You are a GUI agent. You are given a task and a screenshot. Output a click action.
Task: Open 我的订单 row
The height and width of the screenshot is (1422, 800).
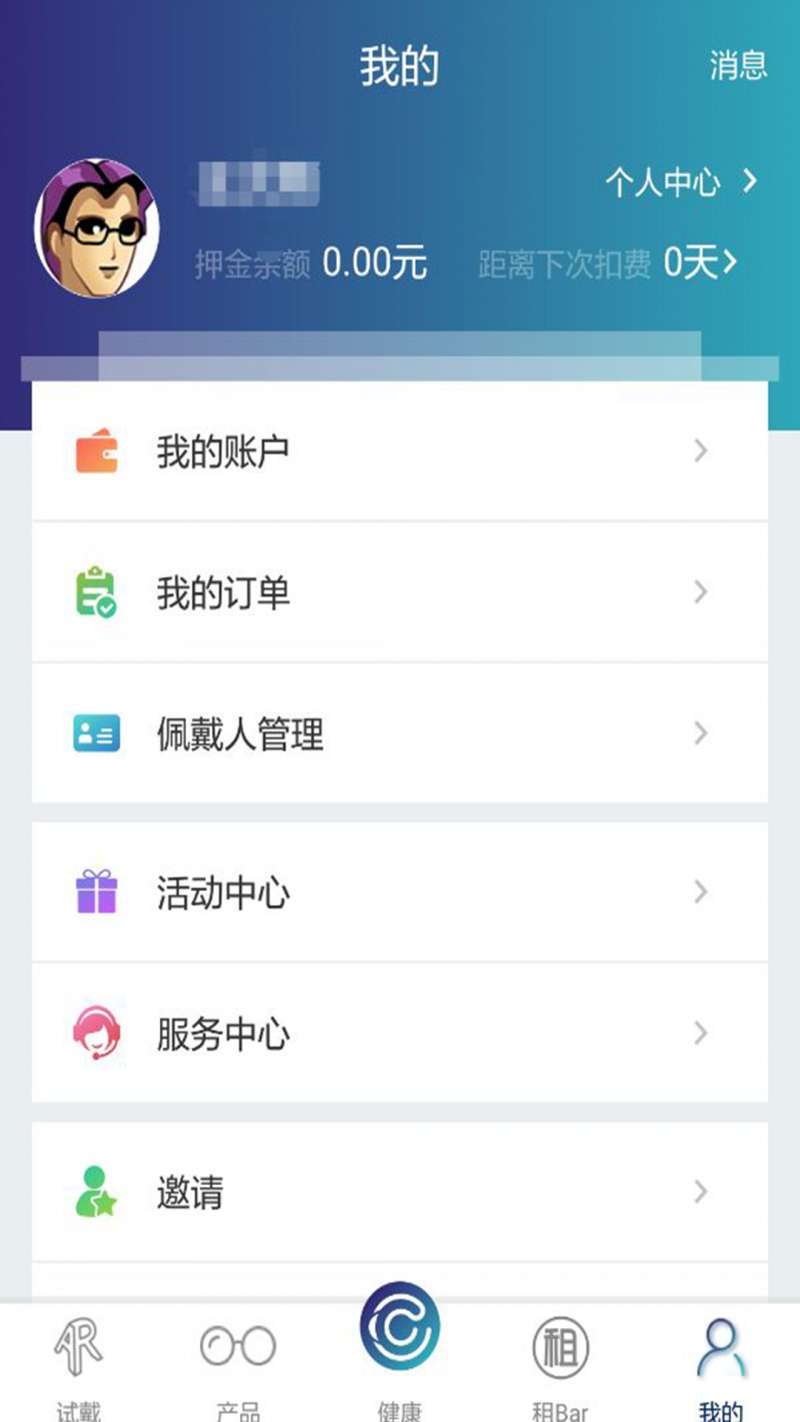400,593
